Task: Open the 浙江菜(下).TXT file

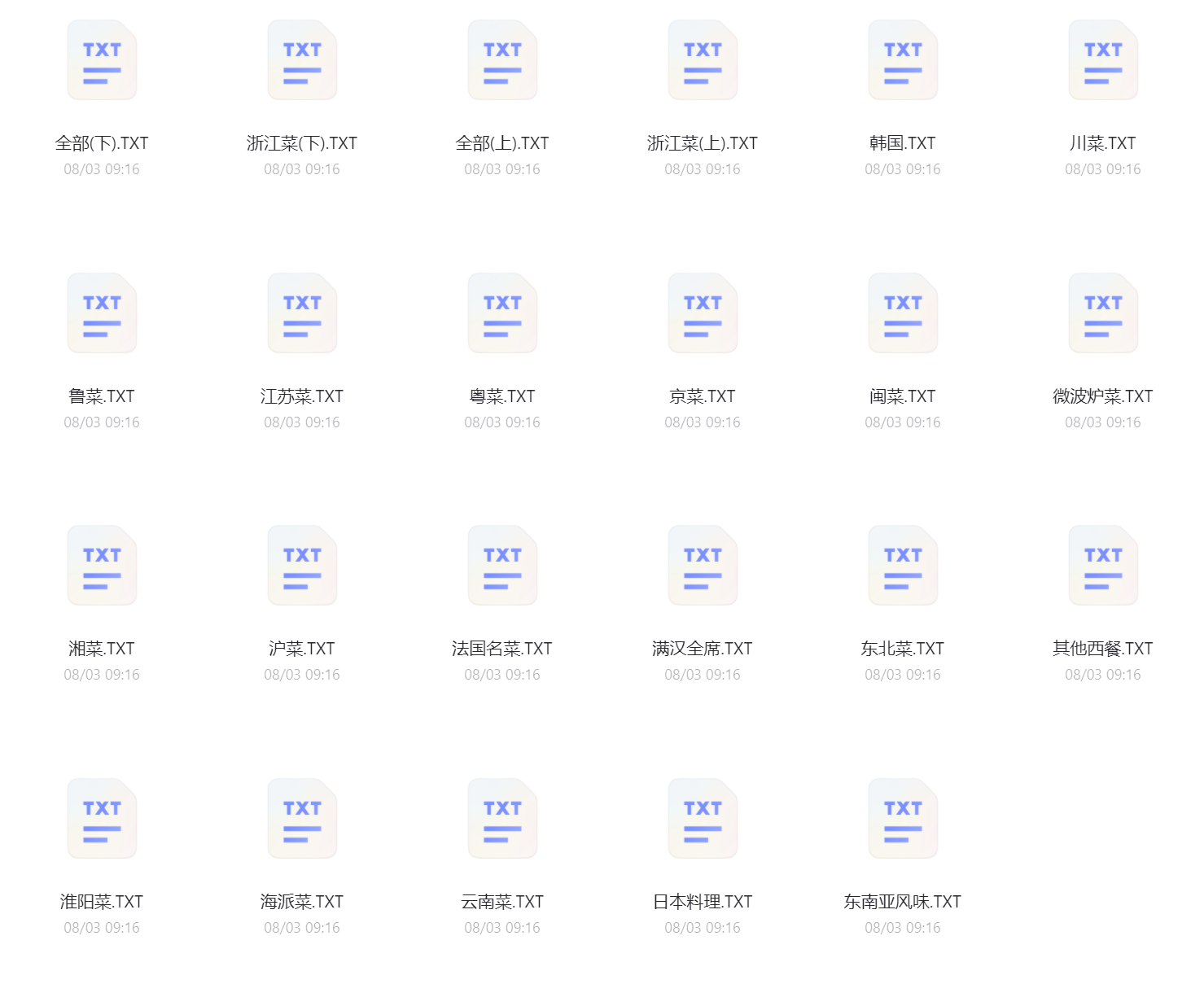Action: pyautogui.click(x=302, y=61)
